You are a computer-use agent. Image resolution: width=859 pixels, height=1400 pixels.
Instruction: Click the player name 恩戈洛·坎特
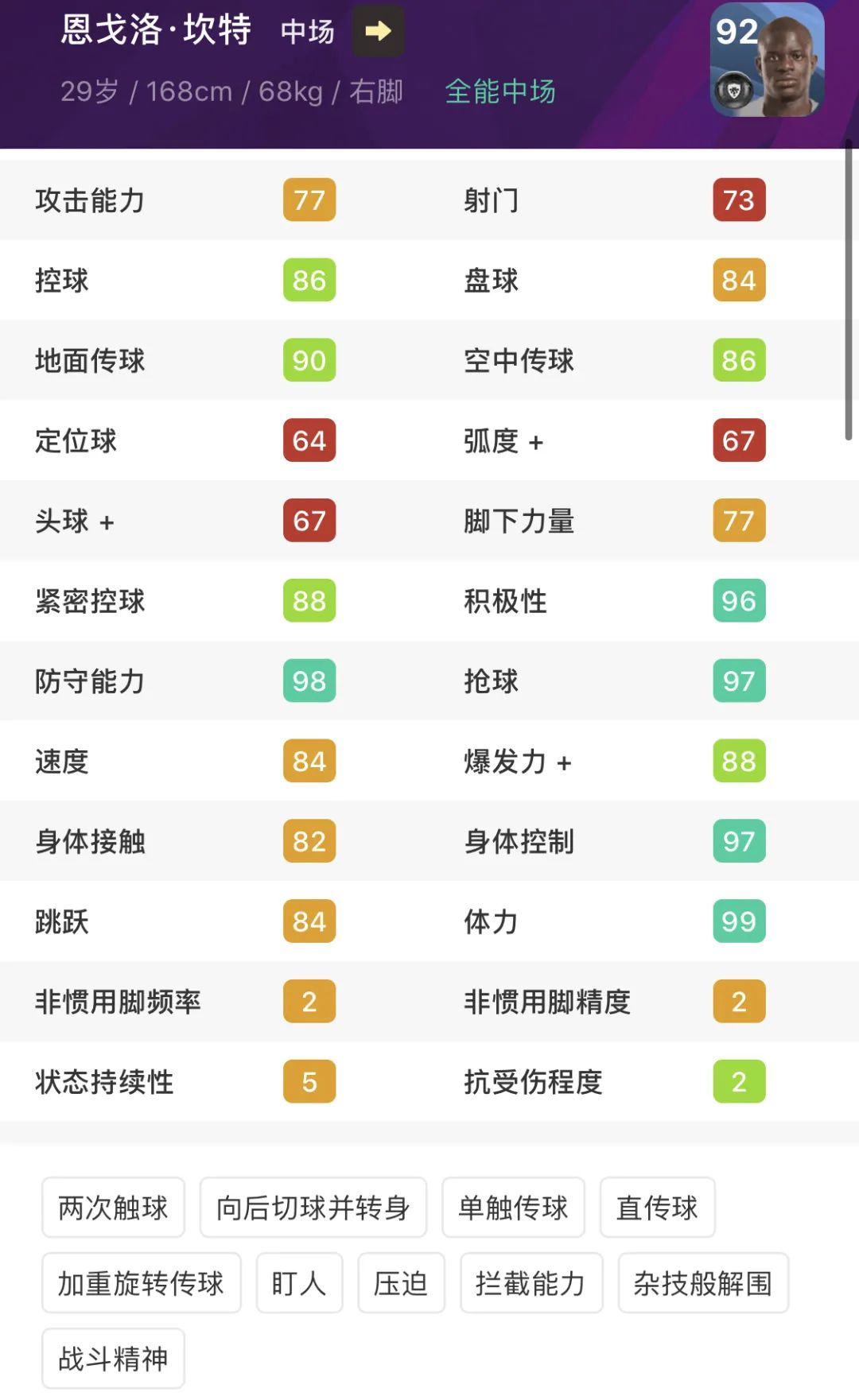pyautogui.click(x=156, y=30)
